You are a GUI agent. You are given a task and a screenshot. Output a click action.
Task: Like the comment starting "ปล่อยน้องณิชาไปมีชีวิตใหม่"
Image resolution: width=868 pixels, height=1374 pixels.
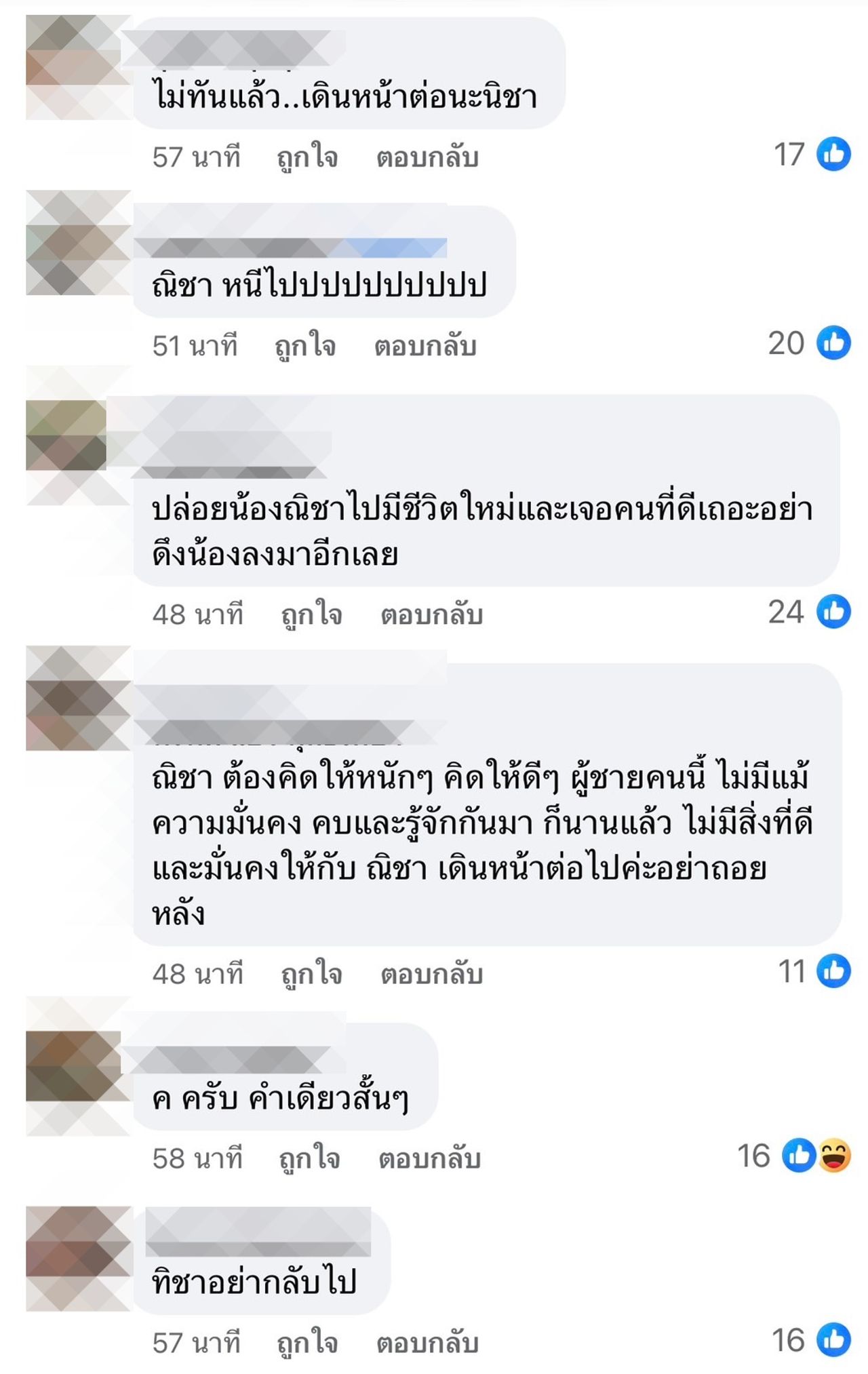(x=311, y=614)
